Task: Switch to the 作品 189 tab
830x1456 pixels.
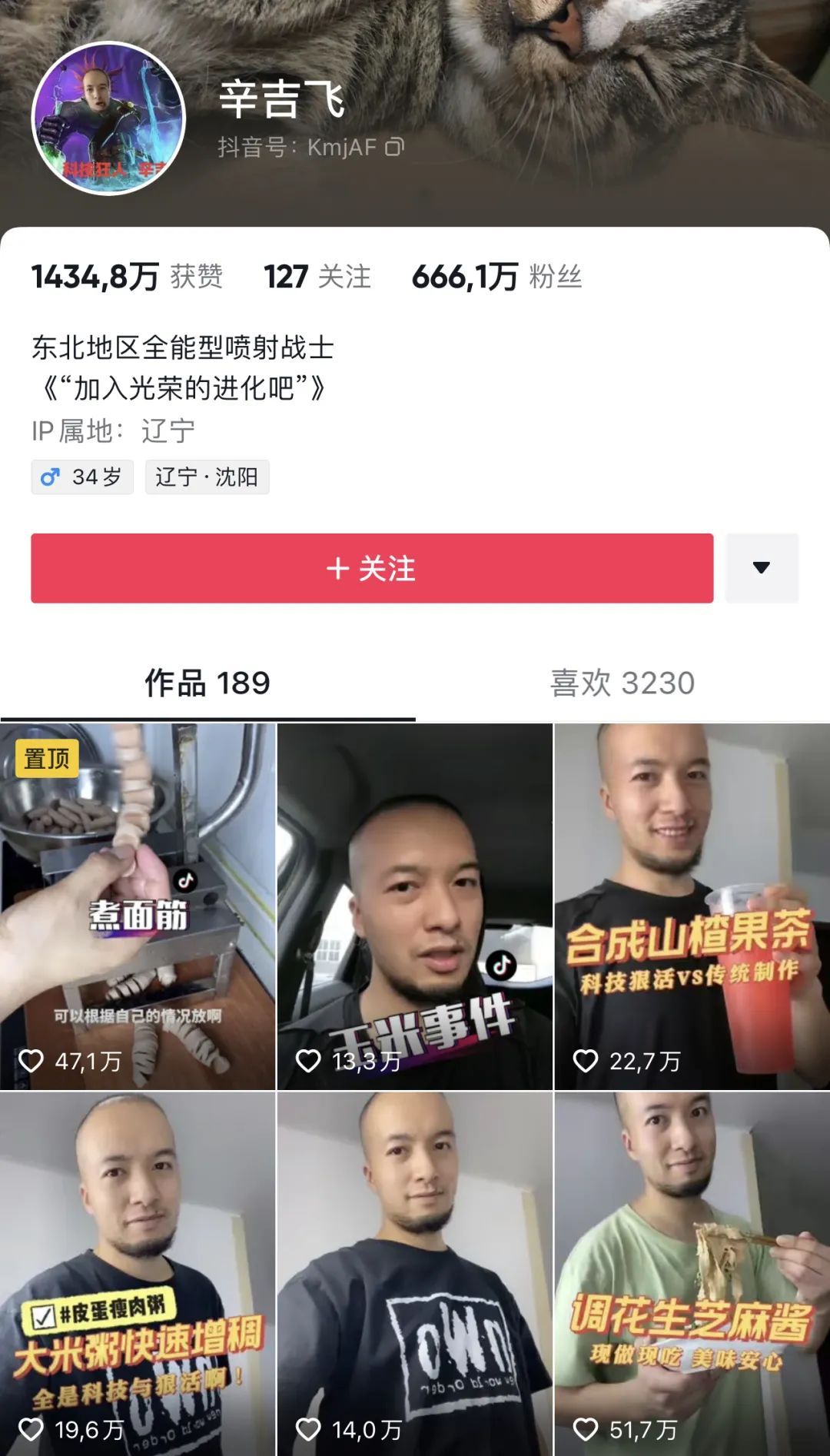Action: click(x=207, y=683)
